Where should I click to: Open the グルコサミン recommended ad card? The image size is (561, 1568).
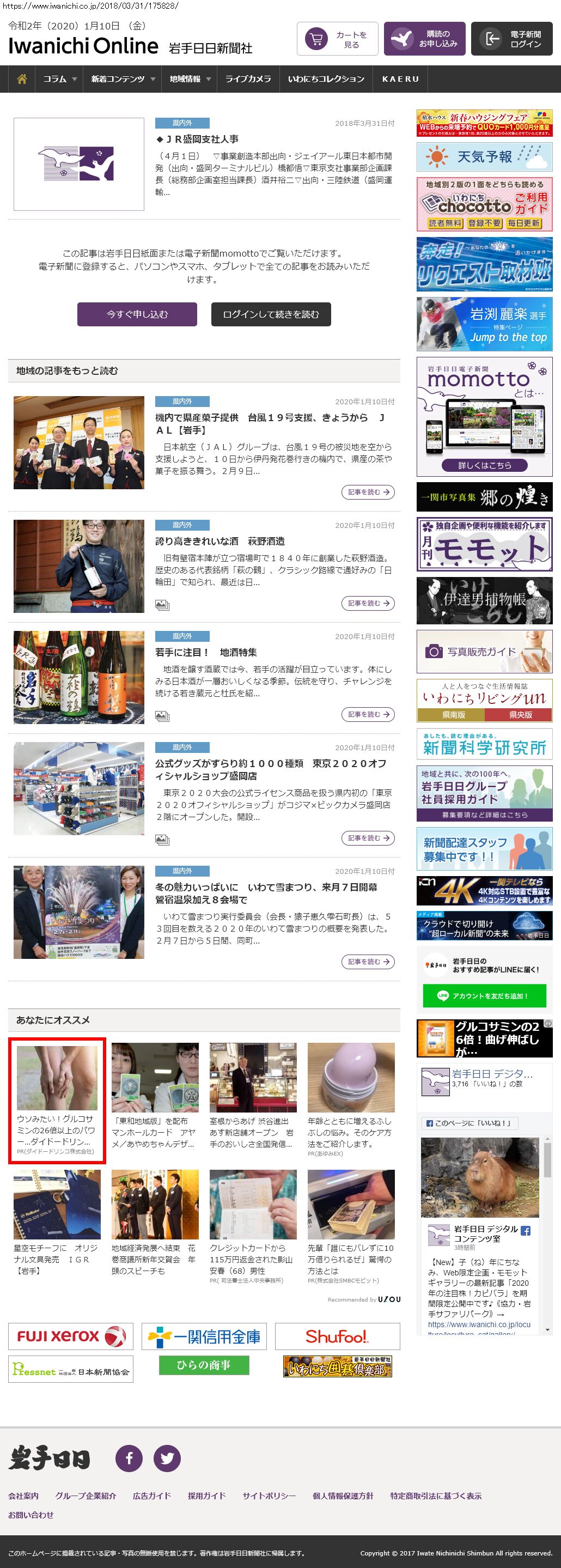click(x=57, y=1100)
